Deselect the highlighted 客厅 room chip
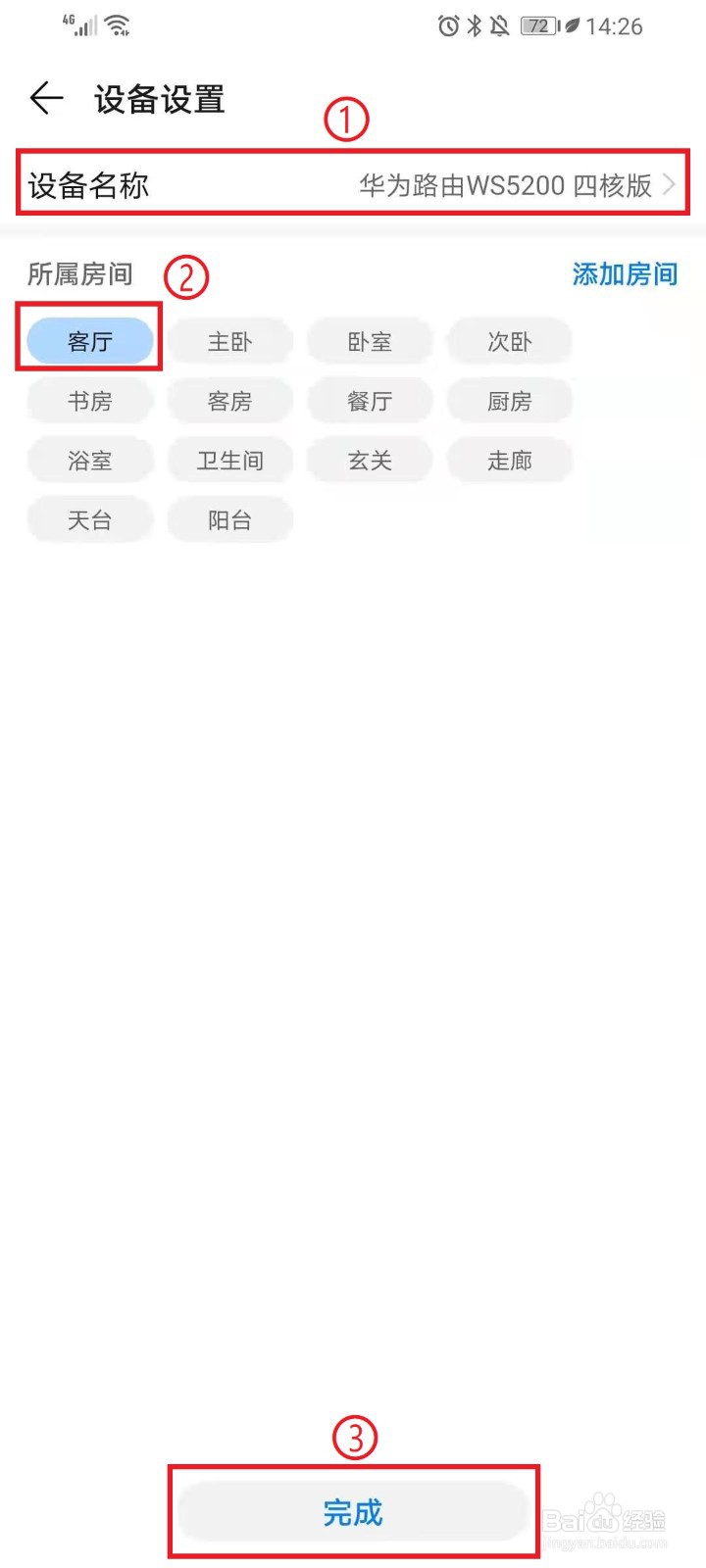Screen dimensions: 706x1568 89,341
